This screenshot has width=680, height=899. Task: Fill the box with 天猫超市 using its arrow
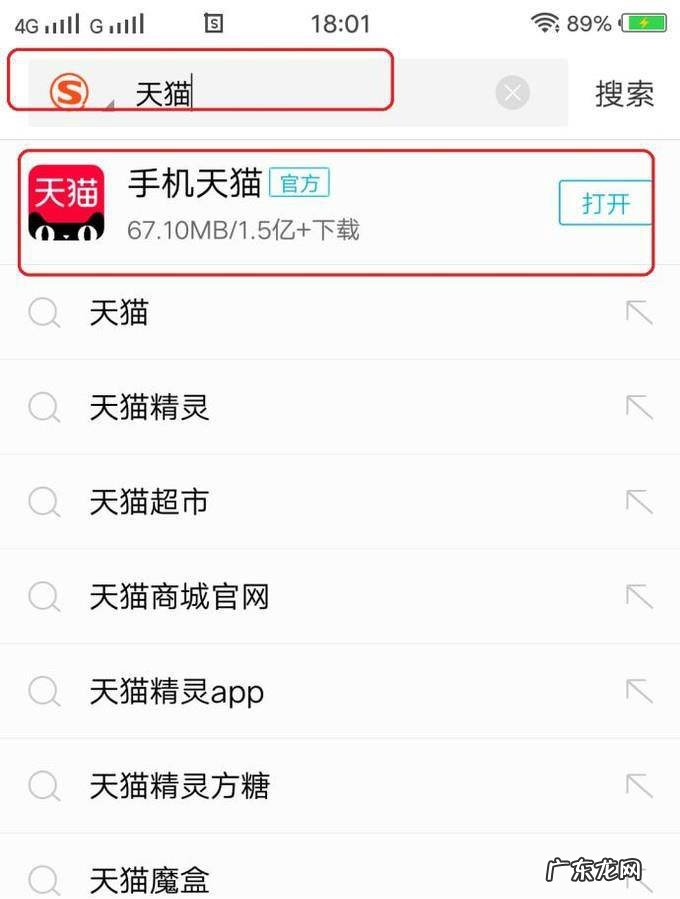(638, 502)
